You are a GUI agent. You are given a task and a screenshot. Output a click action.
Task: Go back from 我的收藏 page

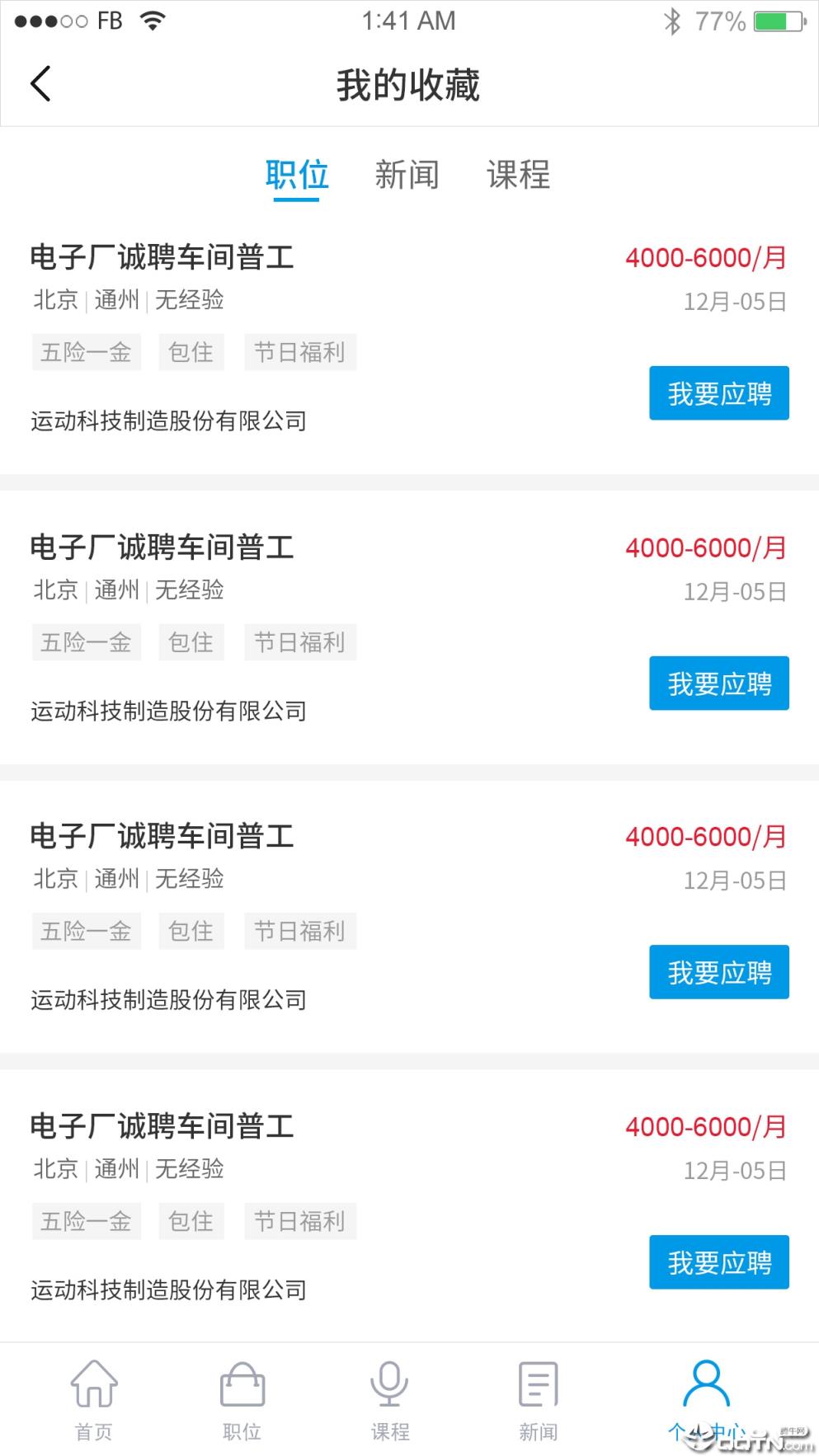(x=40, y=84)
